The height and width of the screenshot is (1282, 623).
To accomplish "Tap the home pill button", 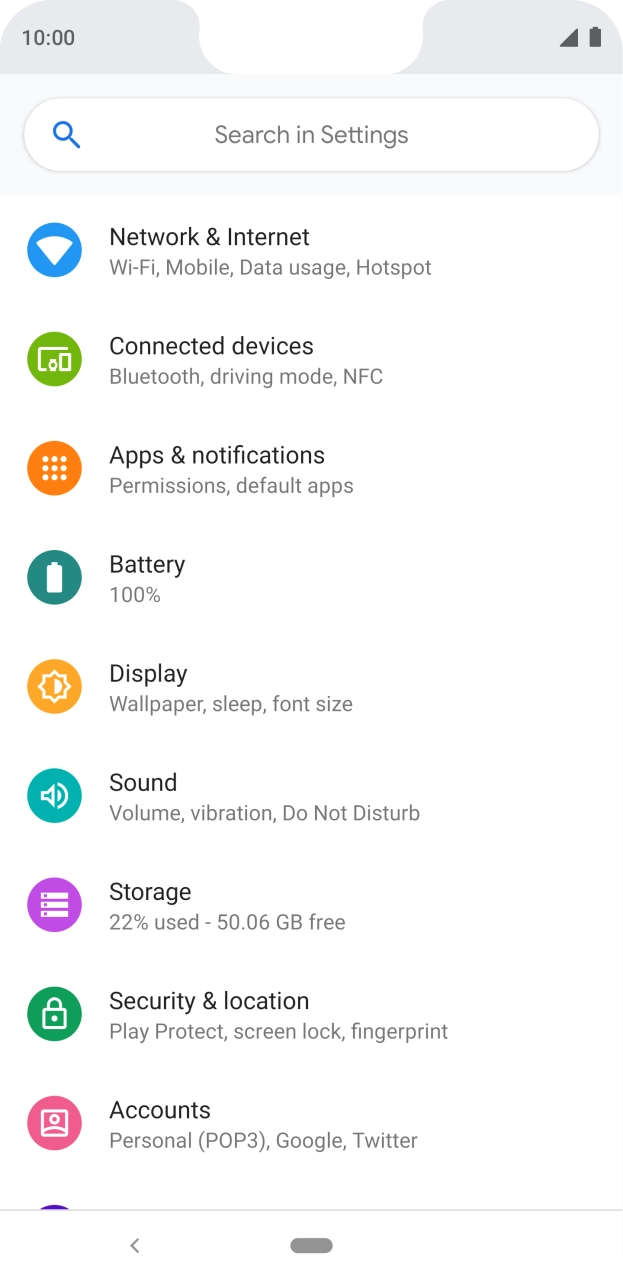I will 311,1245.
